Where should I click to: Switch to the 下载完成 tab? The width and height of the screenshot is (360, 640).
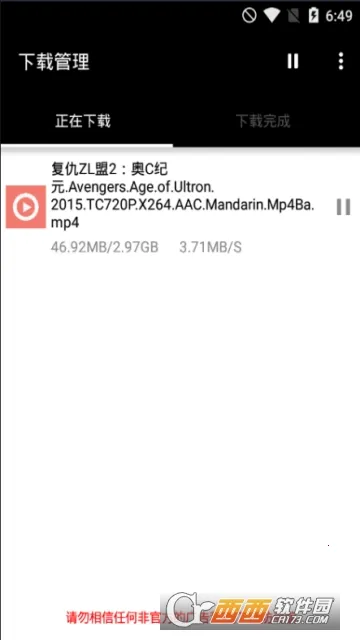coord(263,121)
